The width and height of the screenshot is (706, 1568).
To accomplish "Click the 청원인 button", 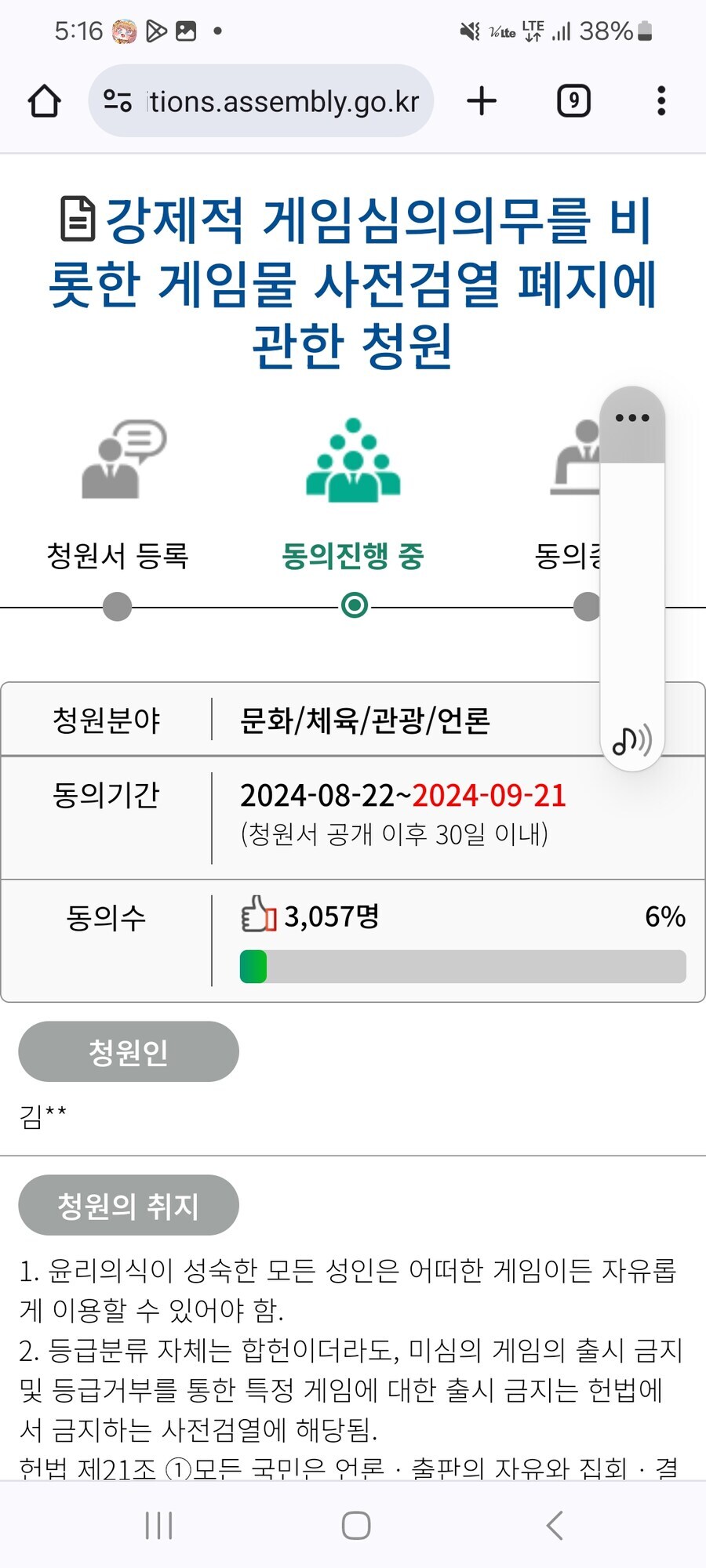I will 128,1052.
